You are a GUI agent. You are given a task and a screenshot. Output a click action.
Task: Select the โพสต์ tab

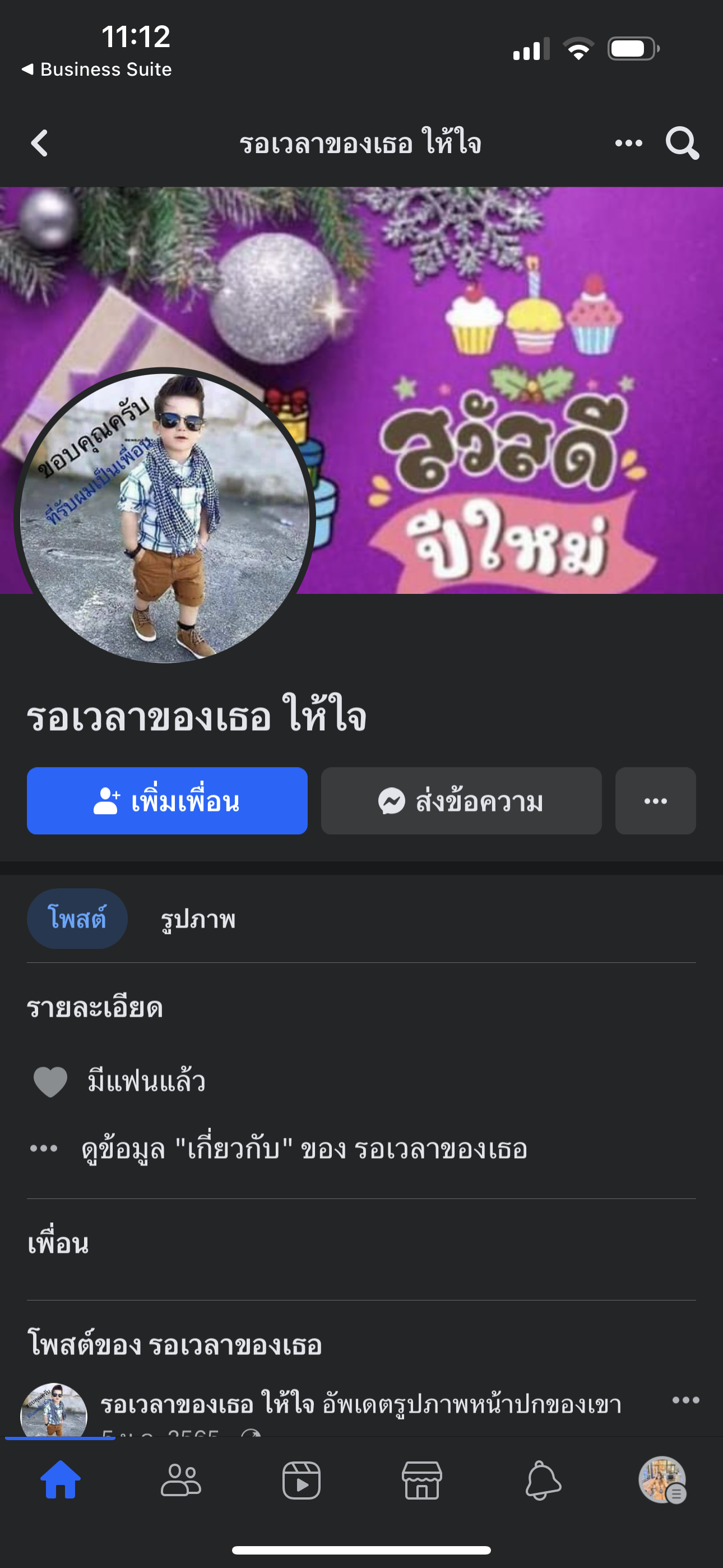[77, 919]
